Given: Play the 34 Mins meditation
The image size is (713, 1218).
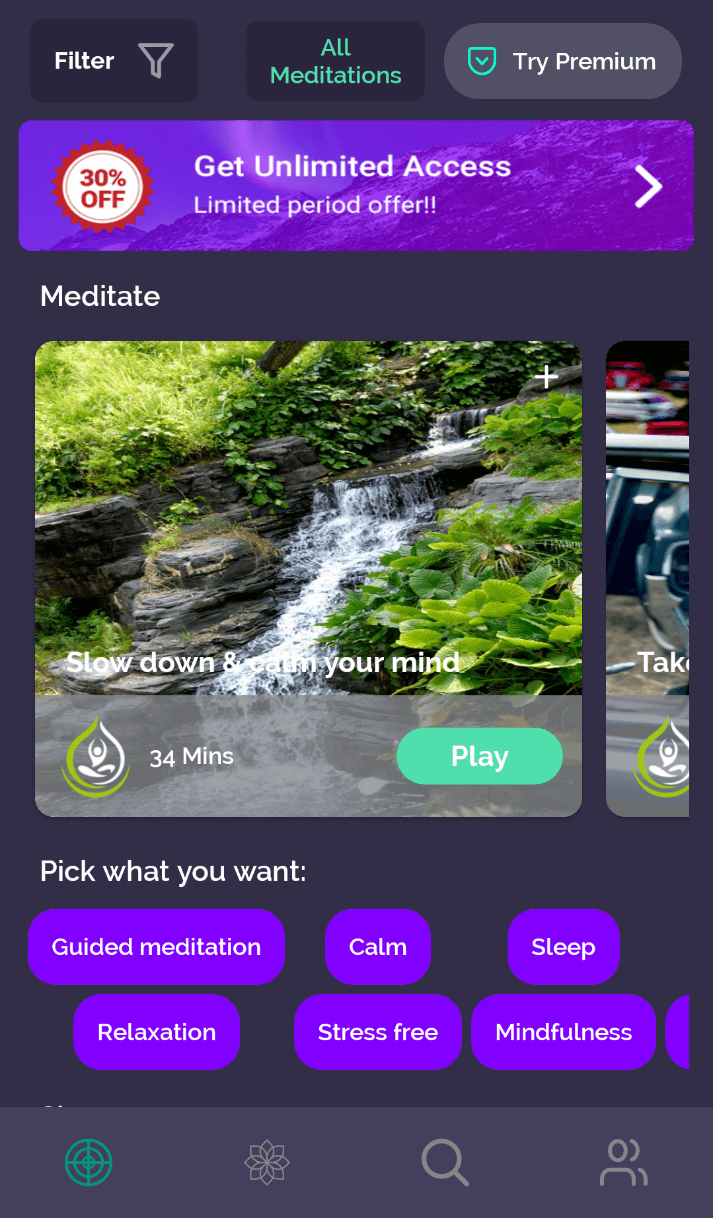Looking at the screenshot, I should click(x=480, y=756).
